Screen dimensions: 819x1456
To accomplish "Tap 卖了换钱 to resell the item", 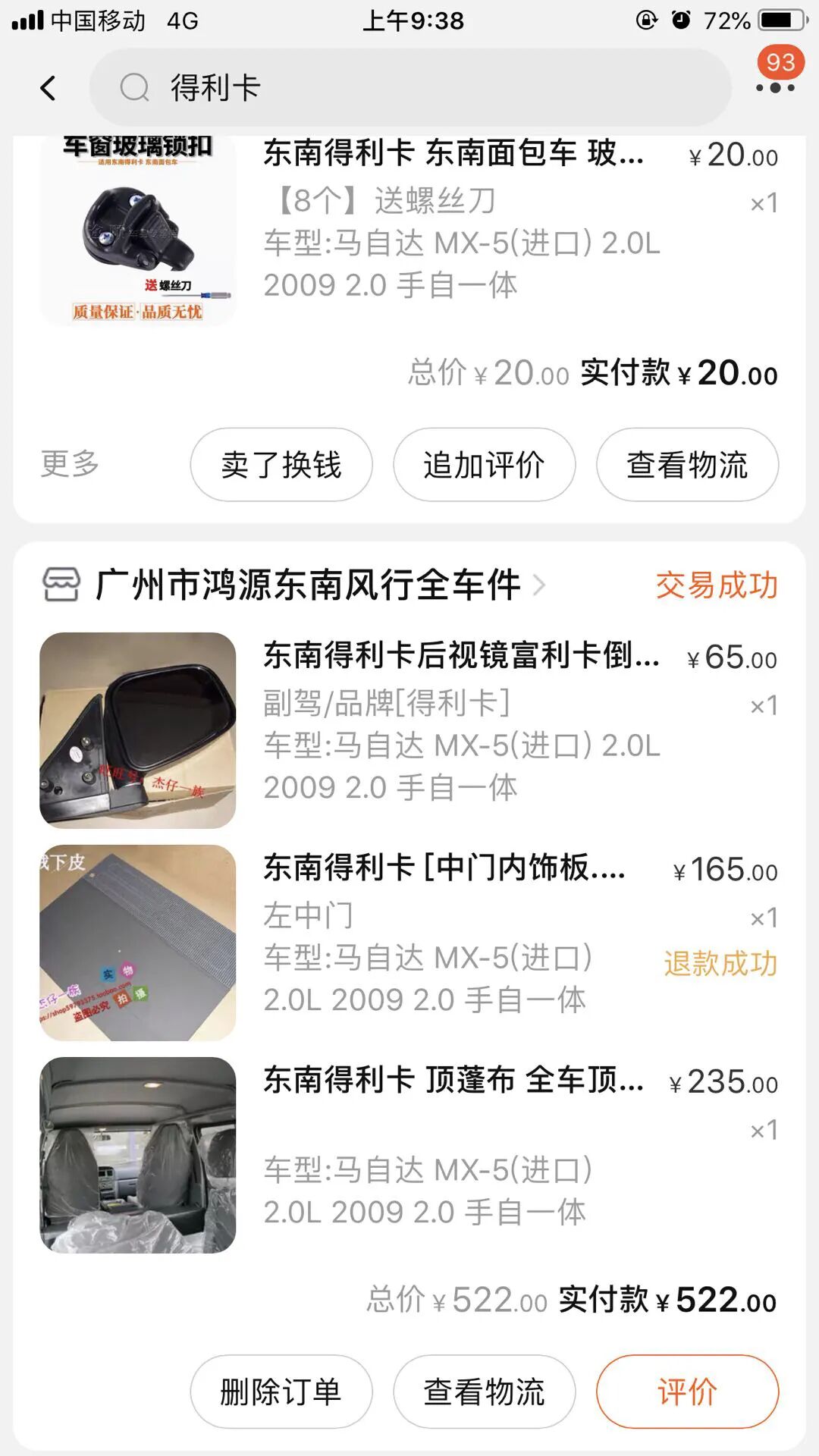I will click(281, 465).
